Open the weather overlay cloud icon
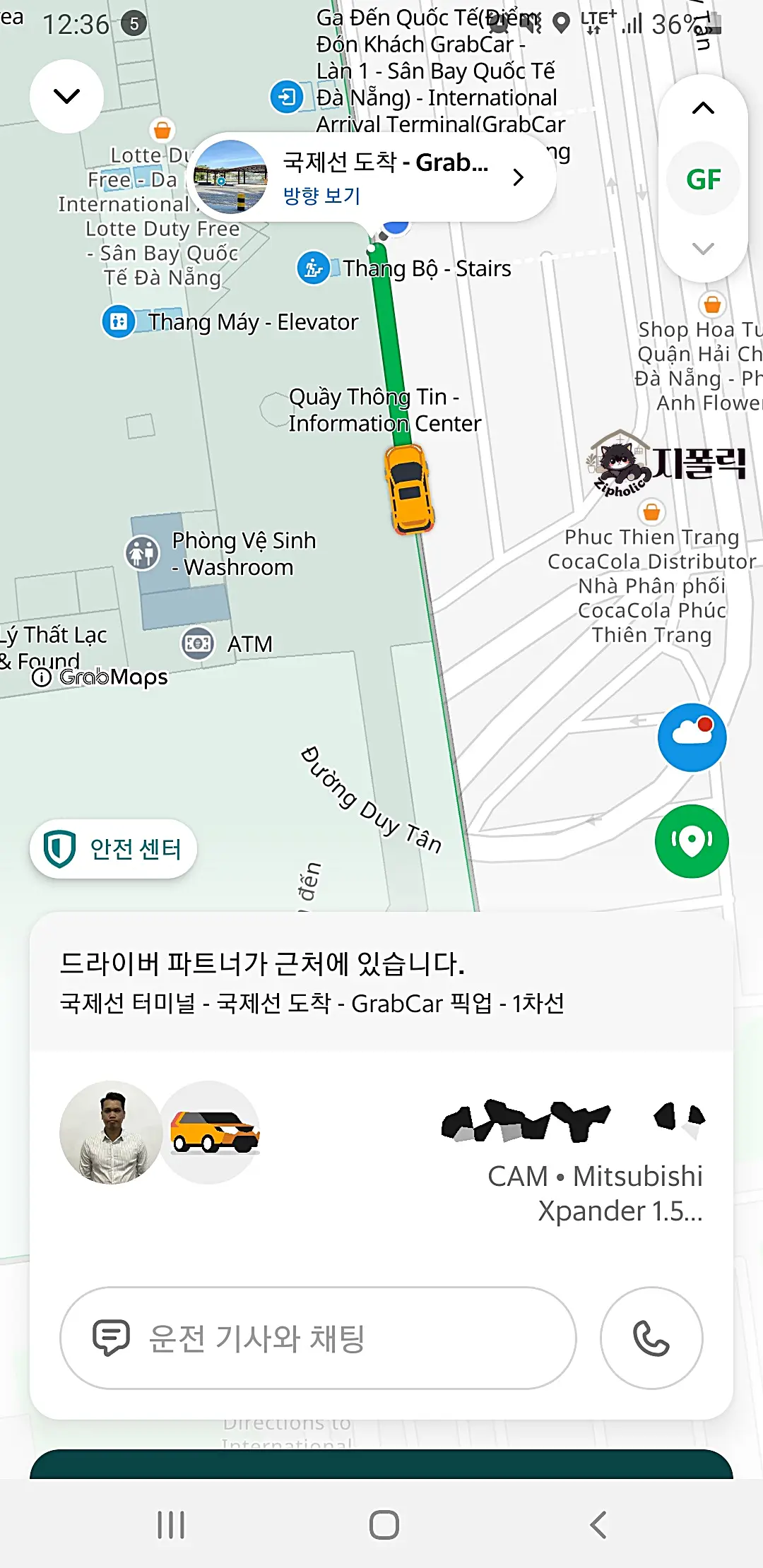This screenshot has width=763, height=1568. pos(691,737)
